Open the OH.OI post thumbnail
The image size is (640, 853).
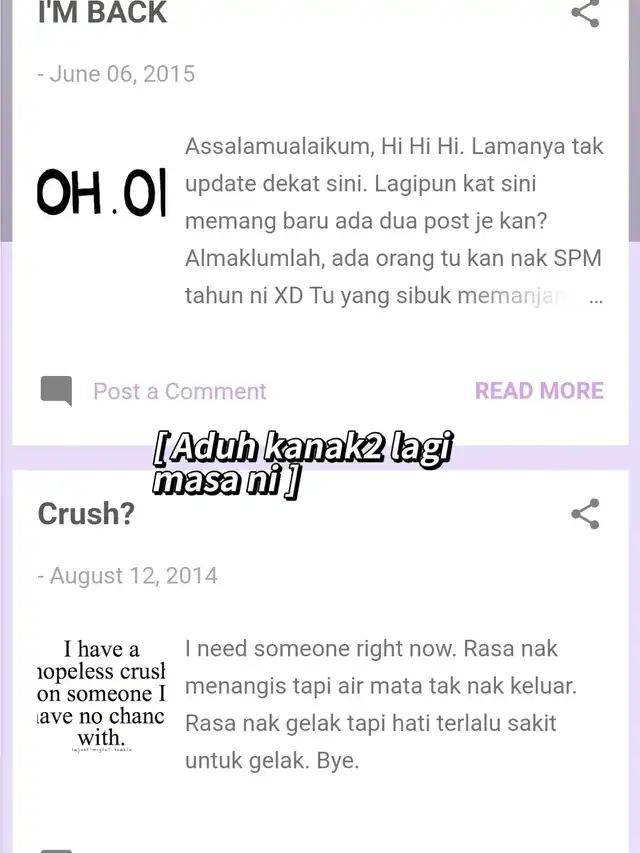coord(101,192)
